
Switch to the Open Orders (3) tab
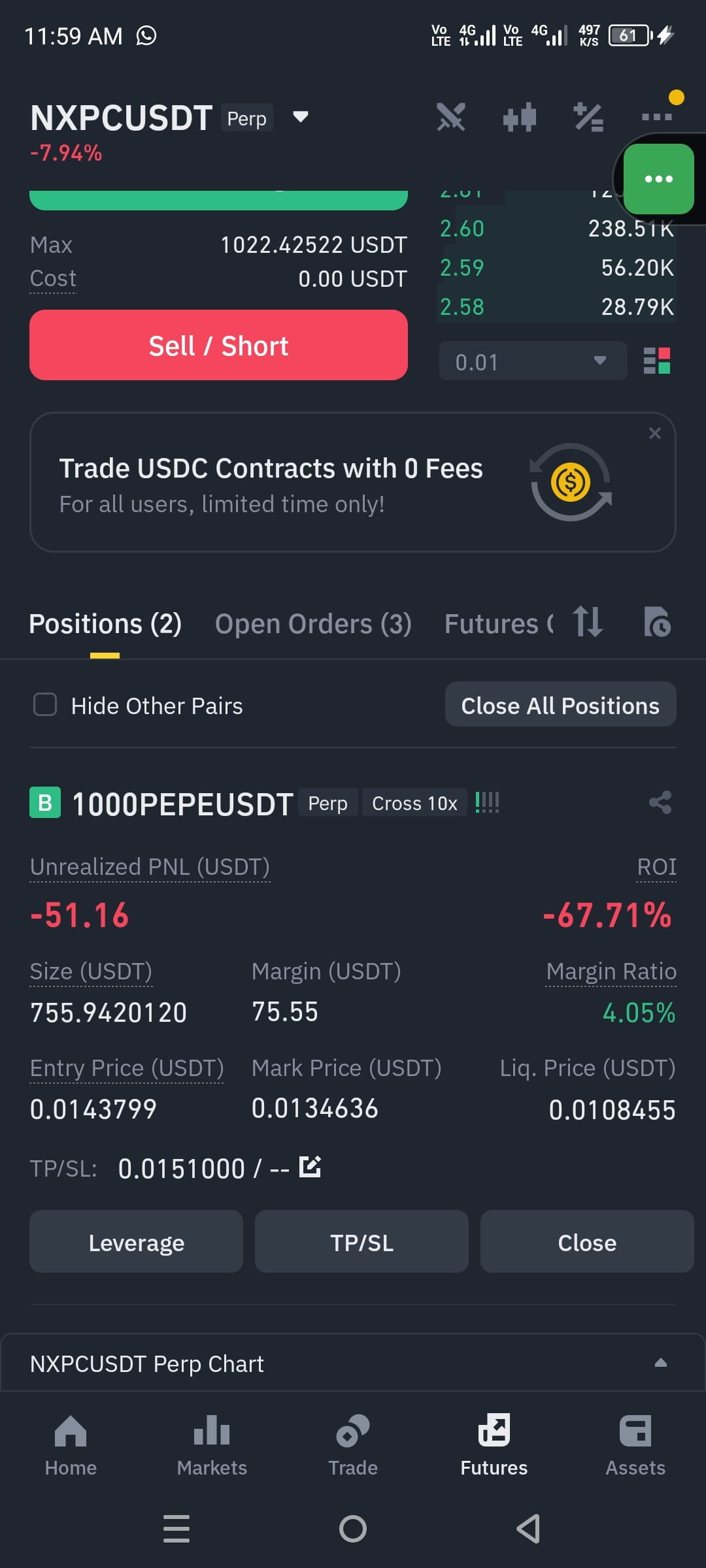(313, 624)
